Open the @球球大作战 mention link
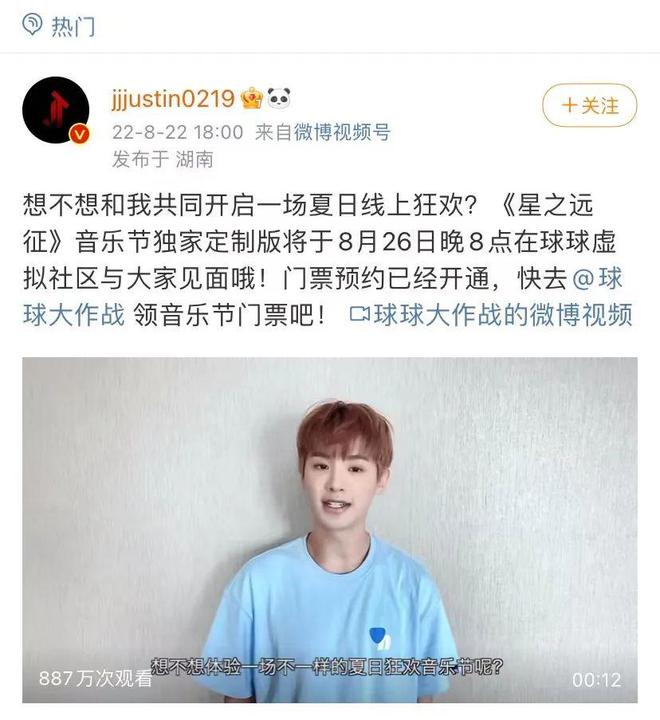This screenshot has height=720, width=660. click(x=74, y=315)
